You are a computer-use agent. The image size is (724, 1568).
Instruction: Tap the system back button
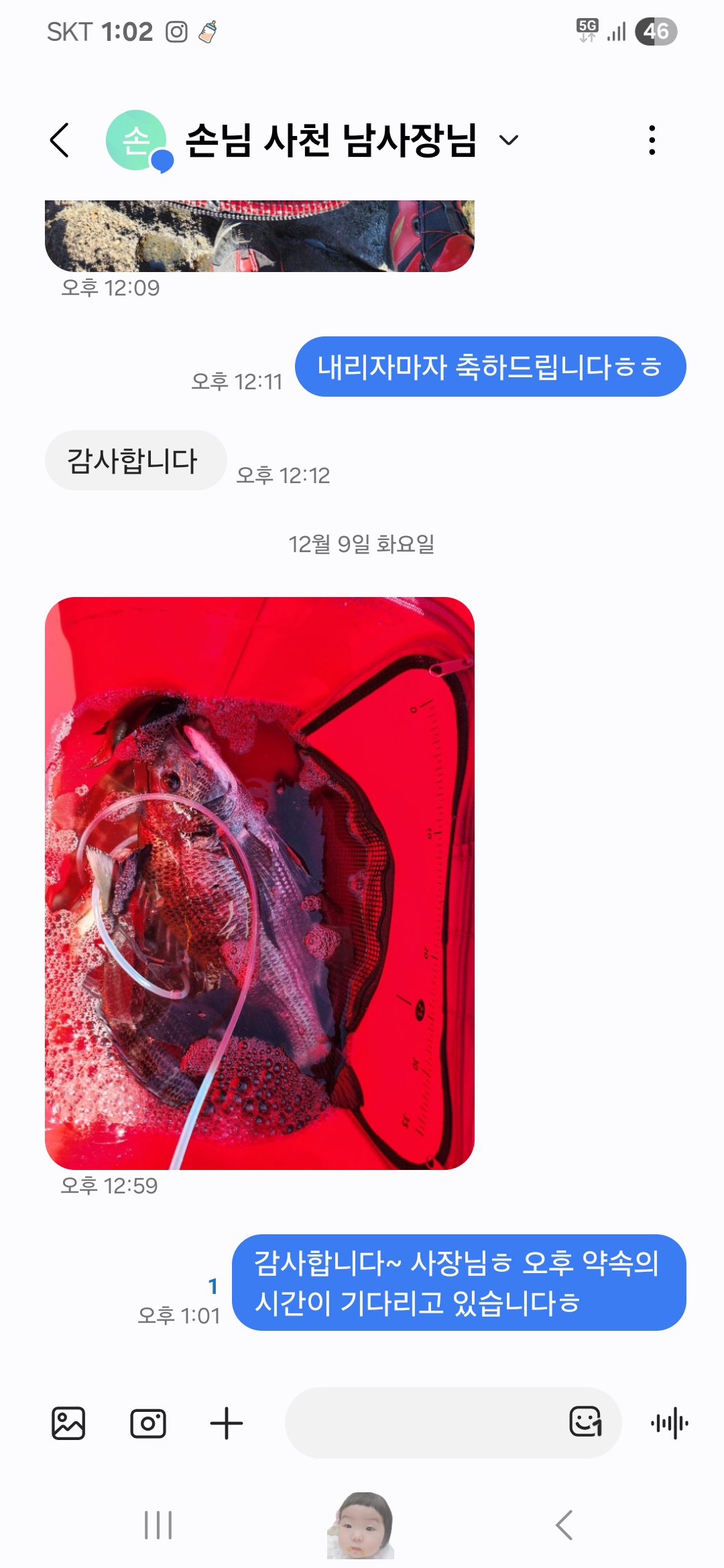[x=564, y=1525]
